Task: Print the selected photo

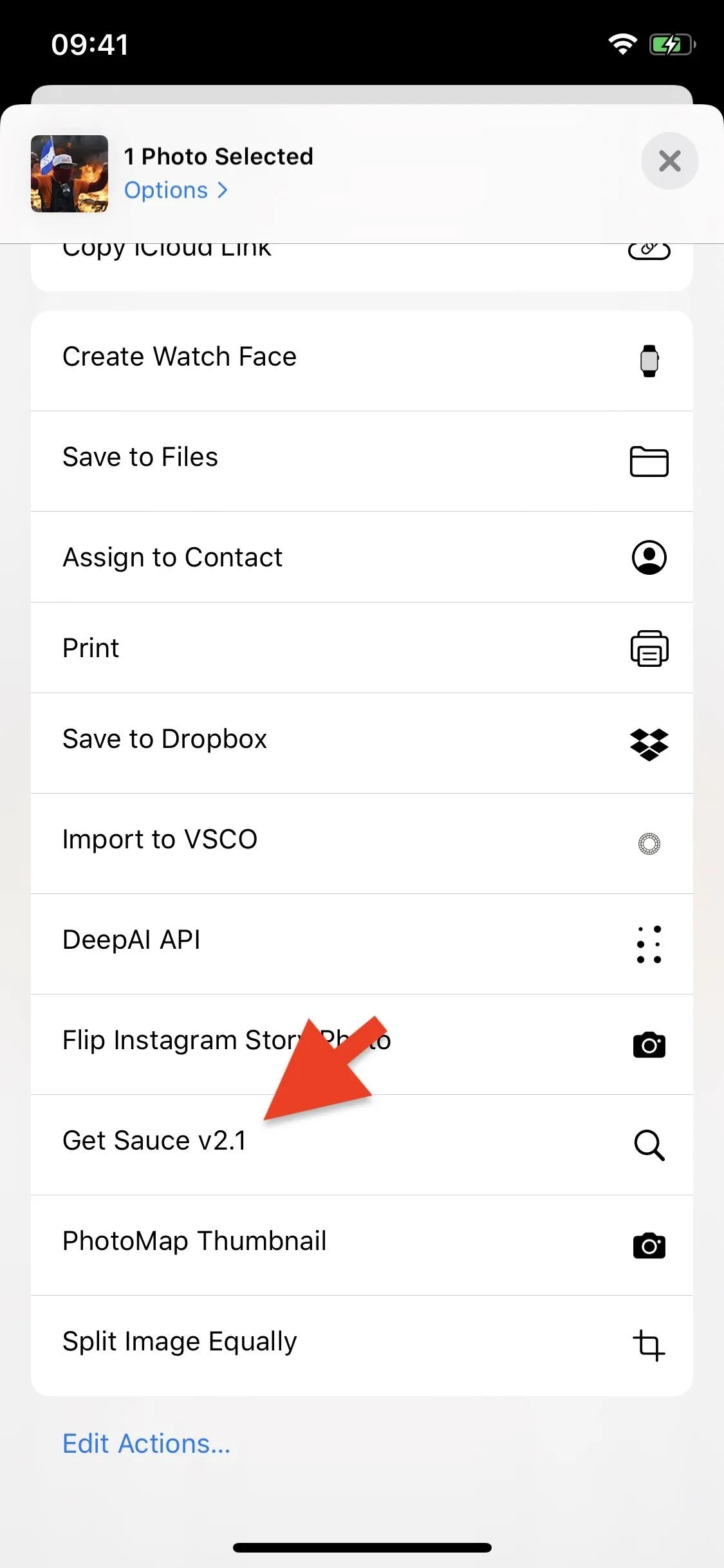Action: pyautogui.click(x=362, y=648)
